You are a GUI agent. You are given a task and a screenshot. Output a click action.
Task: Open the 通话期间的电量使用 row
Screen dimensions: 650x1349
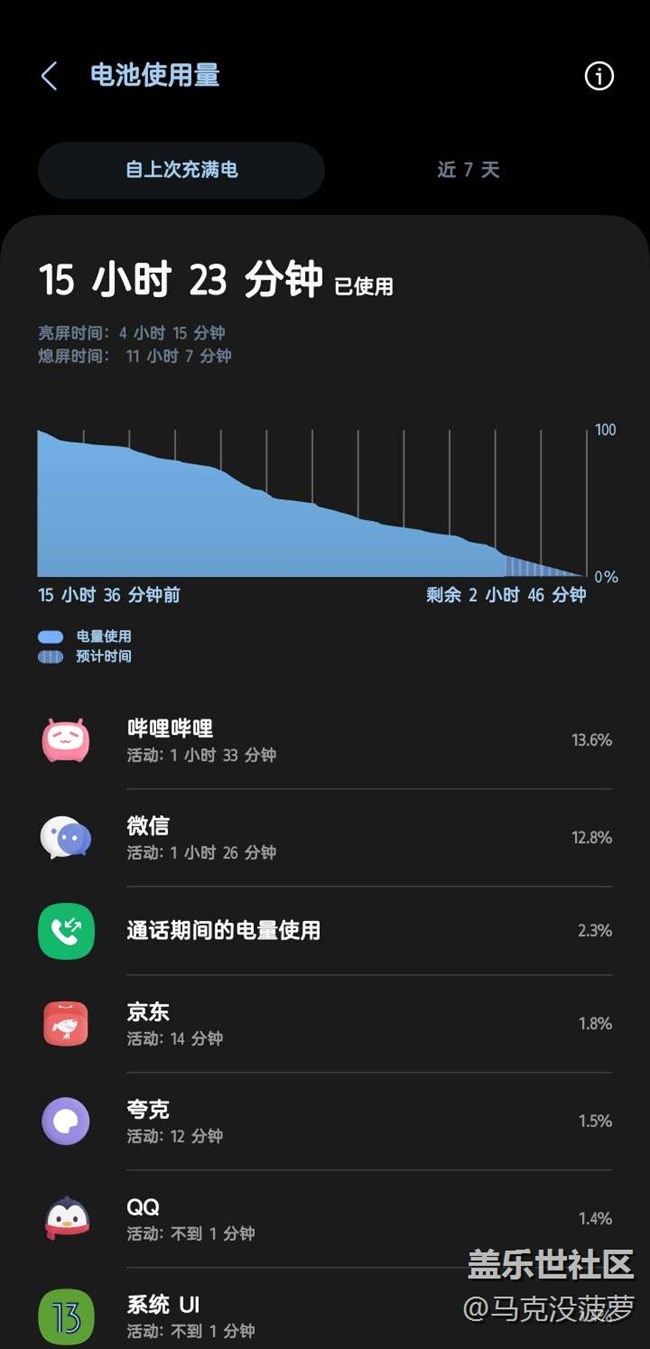click(325, 931)
